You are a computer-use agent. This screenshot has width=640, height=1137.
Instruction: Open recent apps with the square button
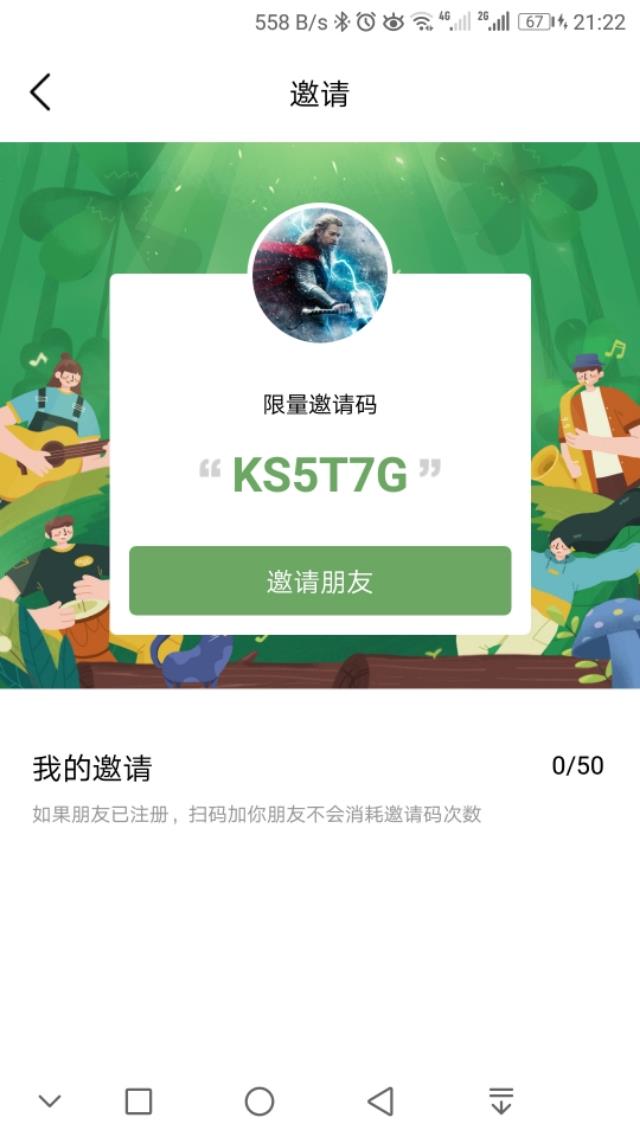pyautogui.click(x=138, y=1101)
